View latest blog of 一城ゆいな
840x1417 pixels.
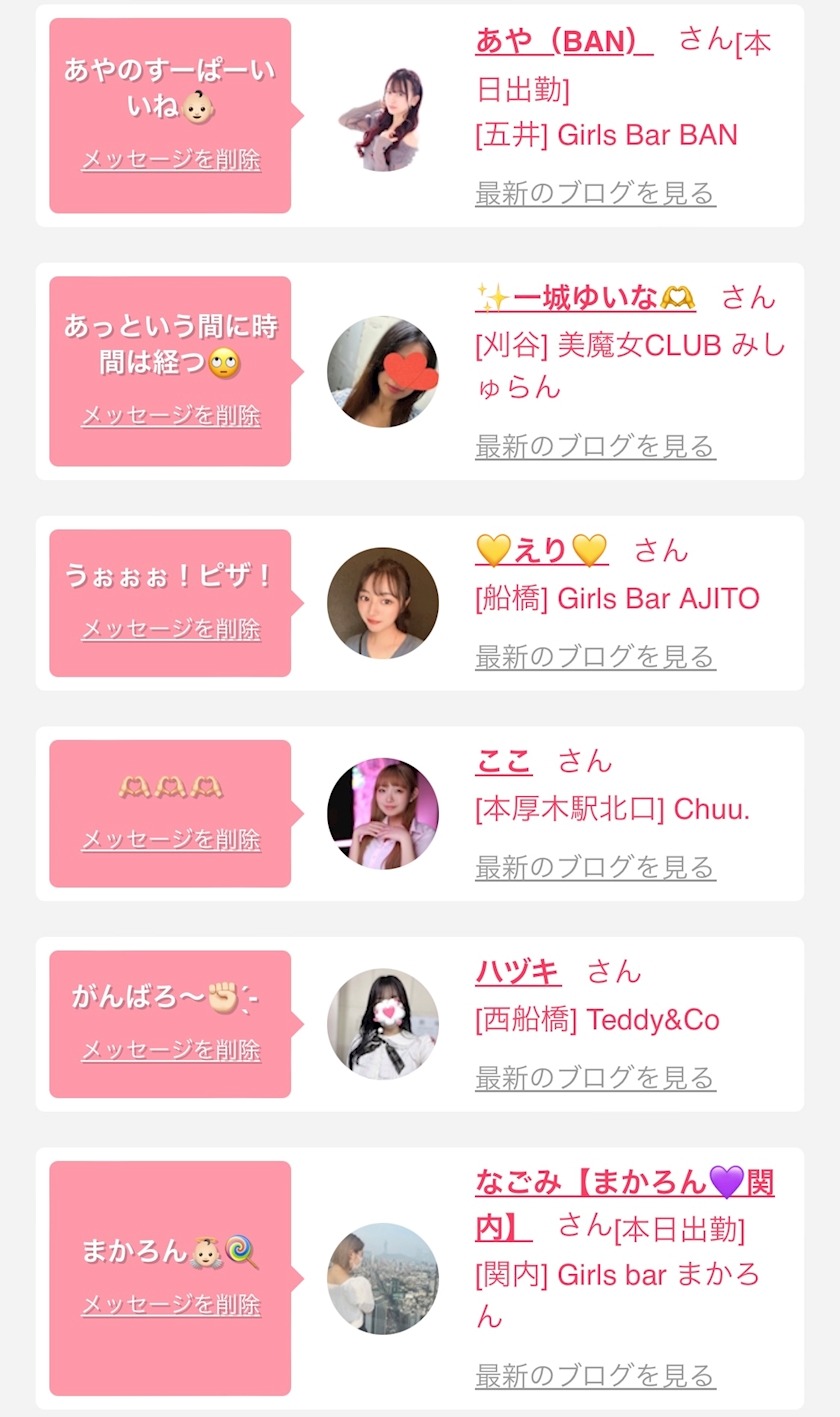click(595, 446)
